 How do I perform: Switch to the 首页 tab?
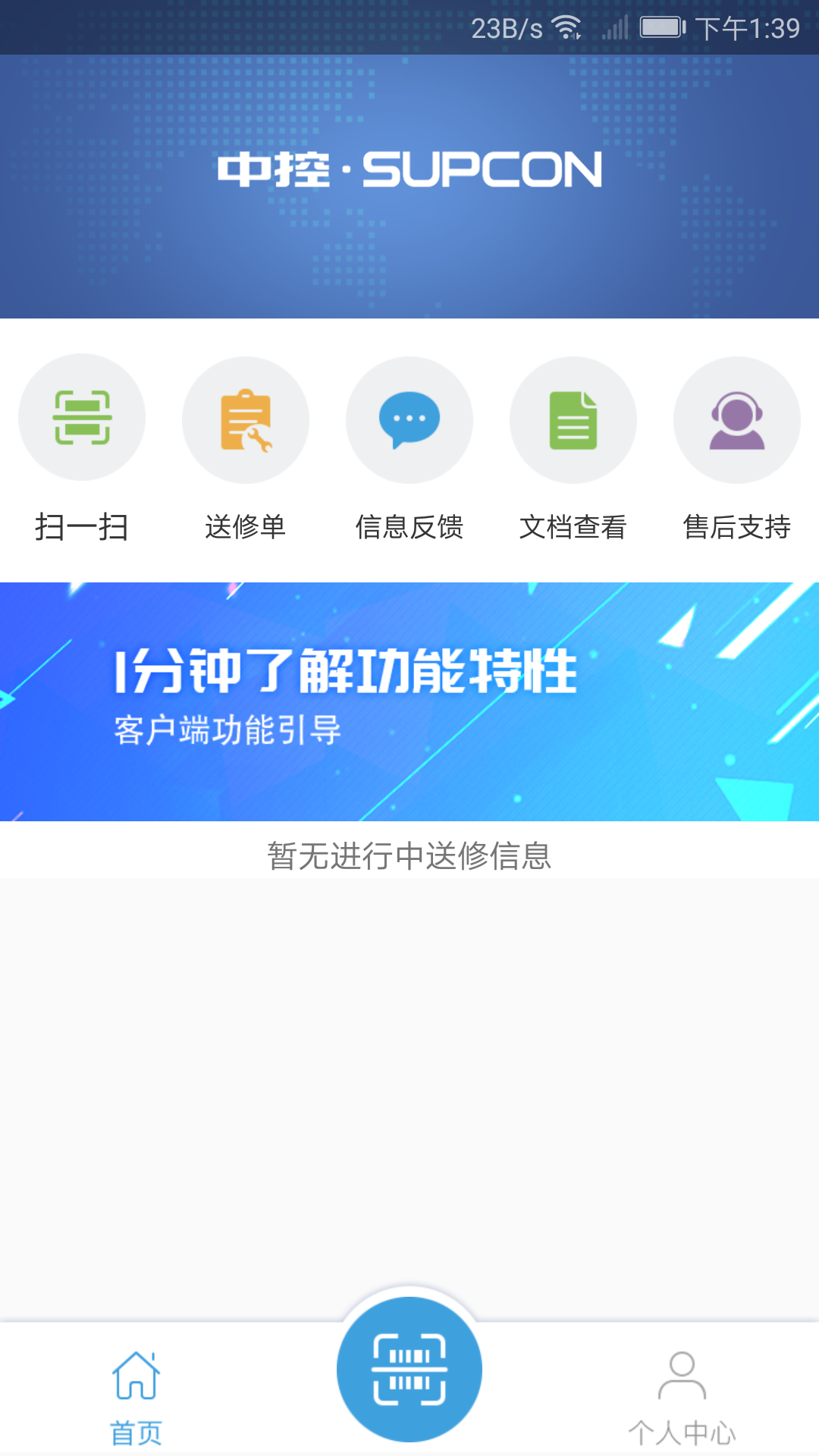(x=136, y=1395)
